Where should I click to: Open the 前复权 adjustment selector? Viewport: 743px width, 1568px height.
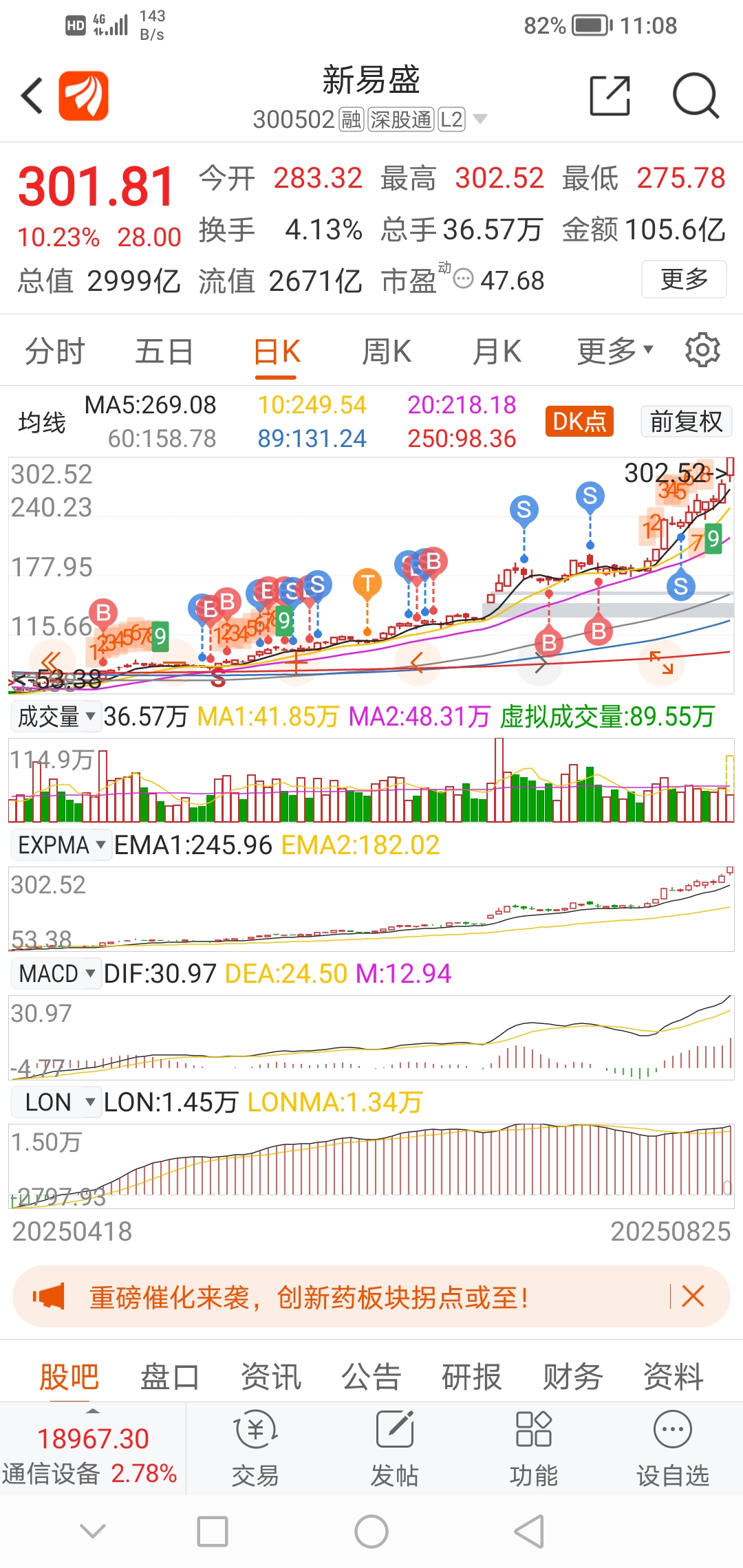pyautogui.click(x=686, y=421)
